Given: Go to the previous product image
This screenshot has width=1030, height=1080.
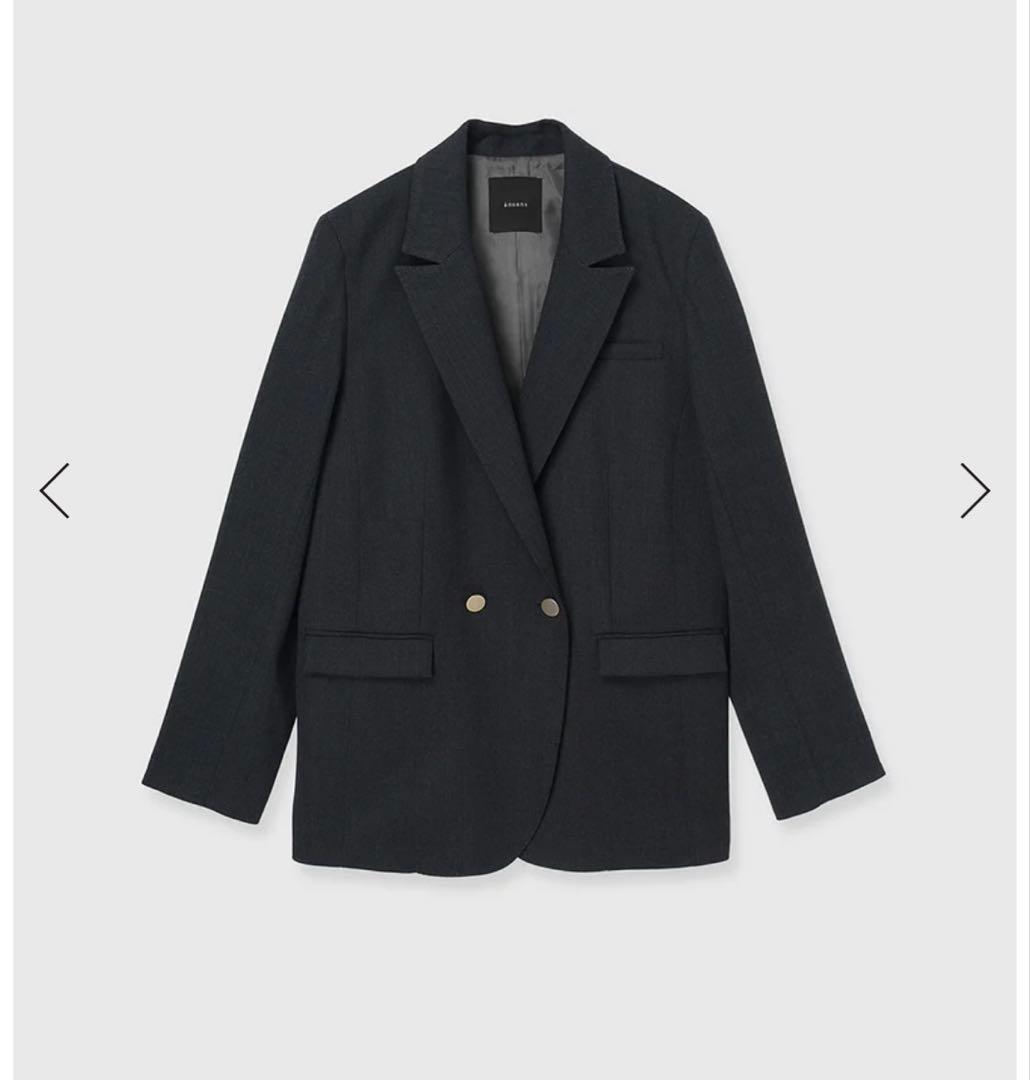Looking at the screenshot, I should (55, 490).
